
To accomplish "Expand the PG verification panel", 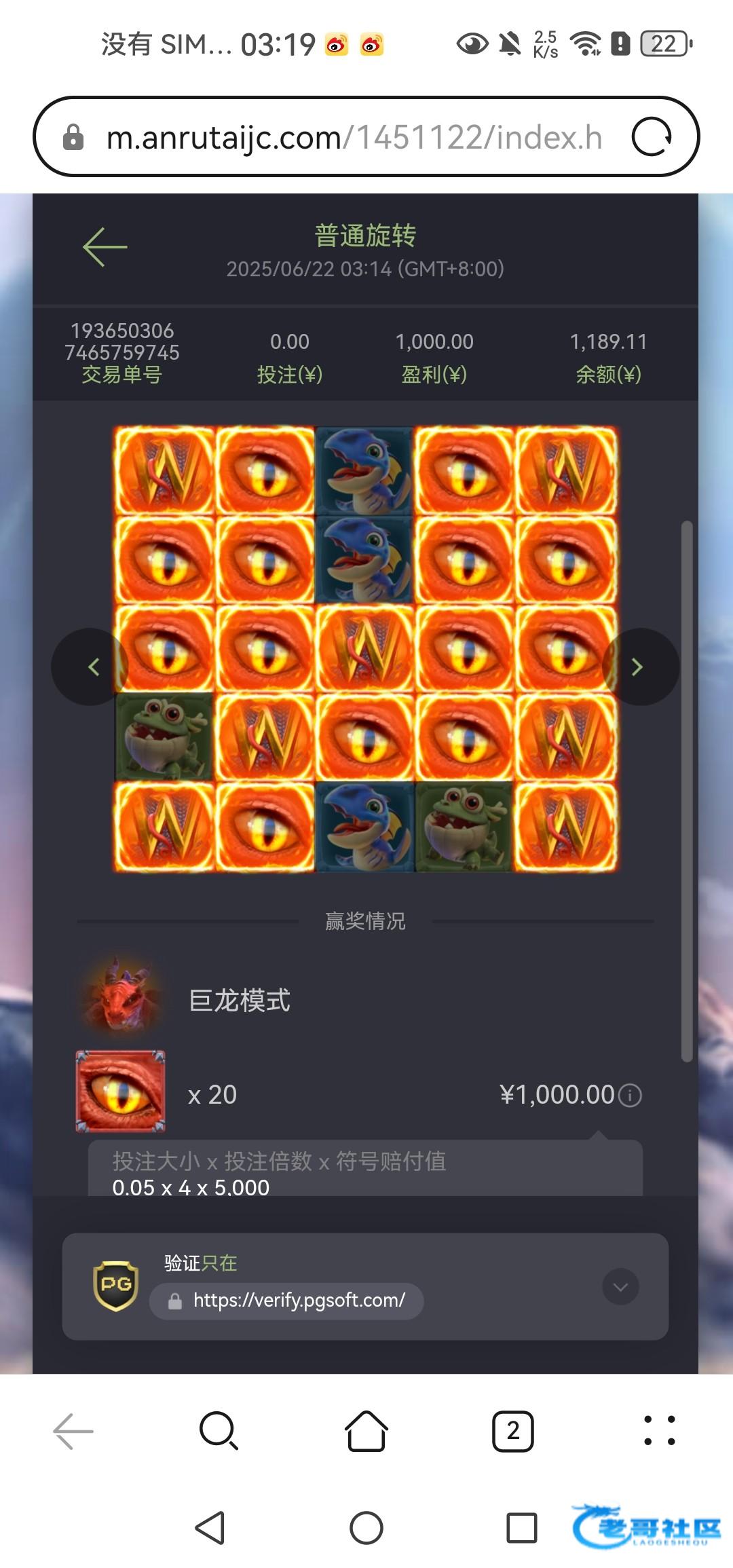I will (x=620, y=1286).
